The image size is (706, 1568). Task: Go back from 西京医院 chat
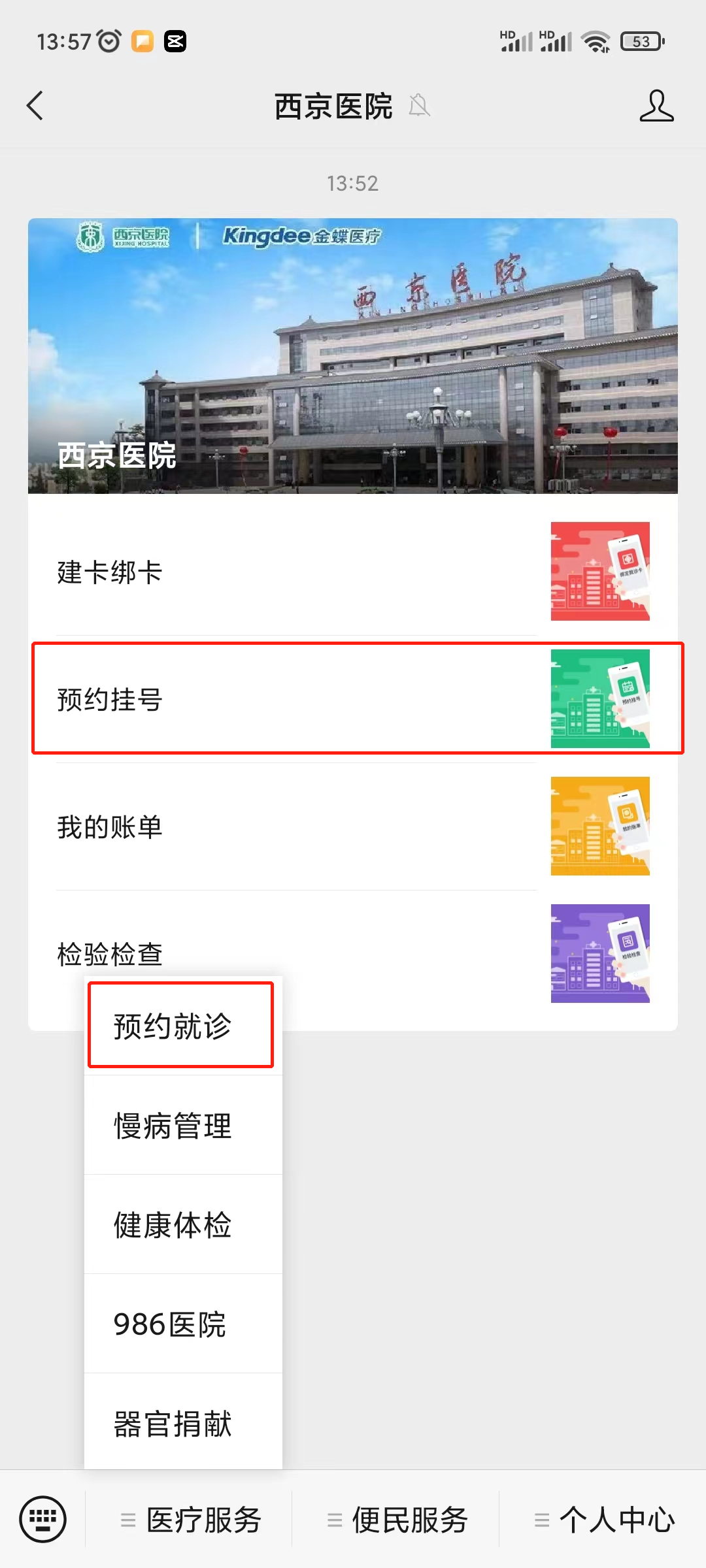tap(35, 106)
